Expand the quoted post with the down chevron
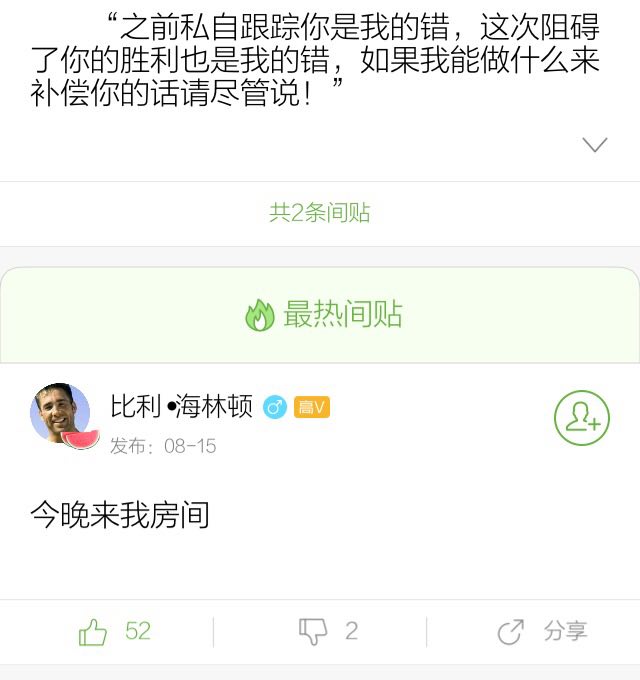Screen dimensions: 640x680 point(595,146)
